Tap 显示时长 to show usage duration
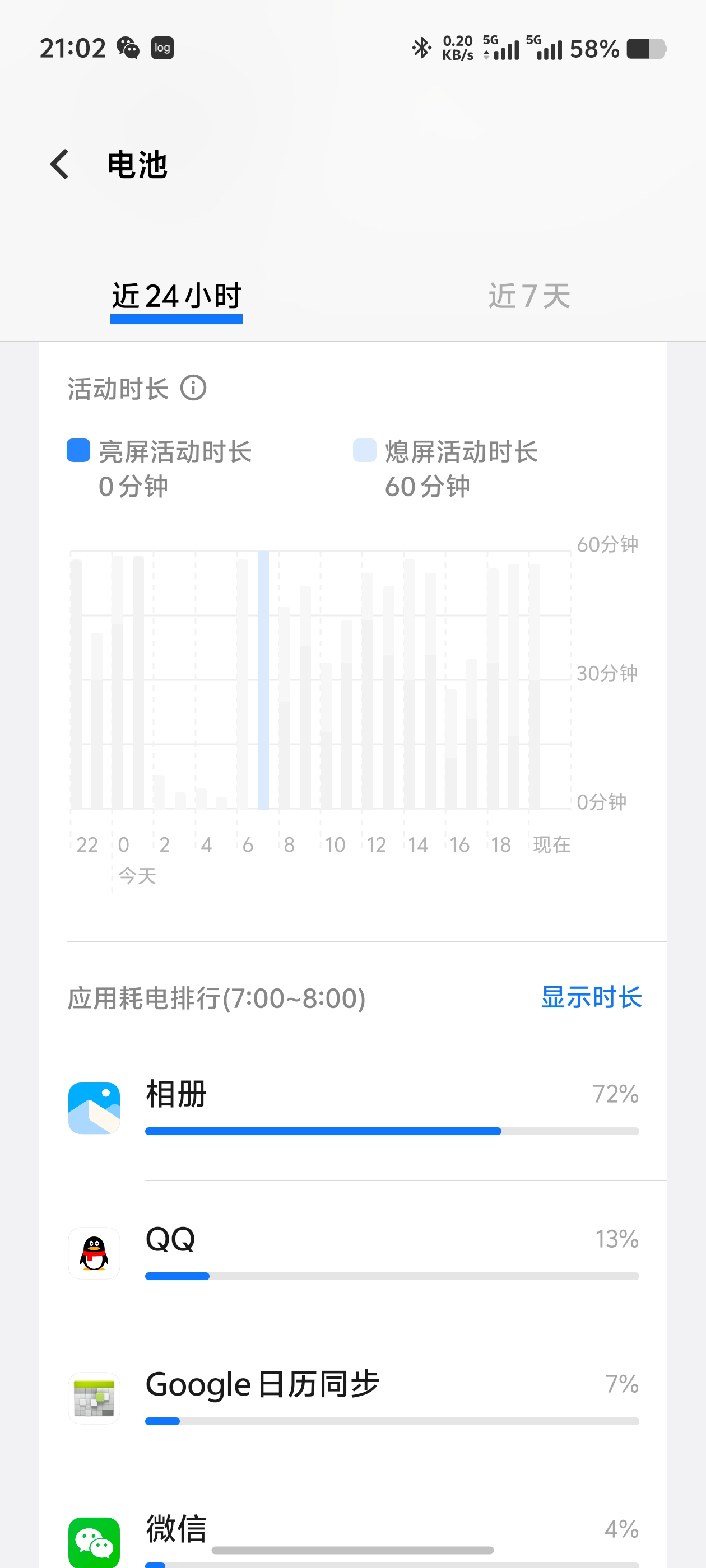The height and width of the screenshot is (1568, 706). pos(591,998)
